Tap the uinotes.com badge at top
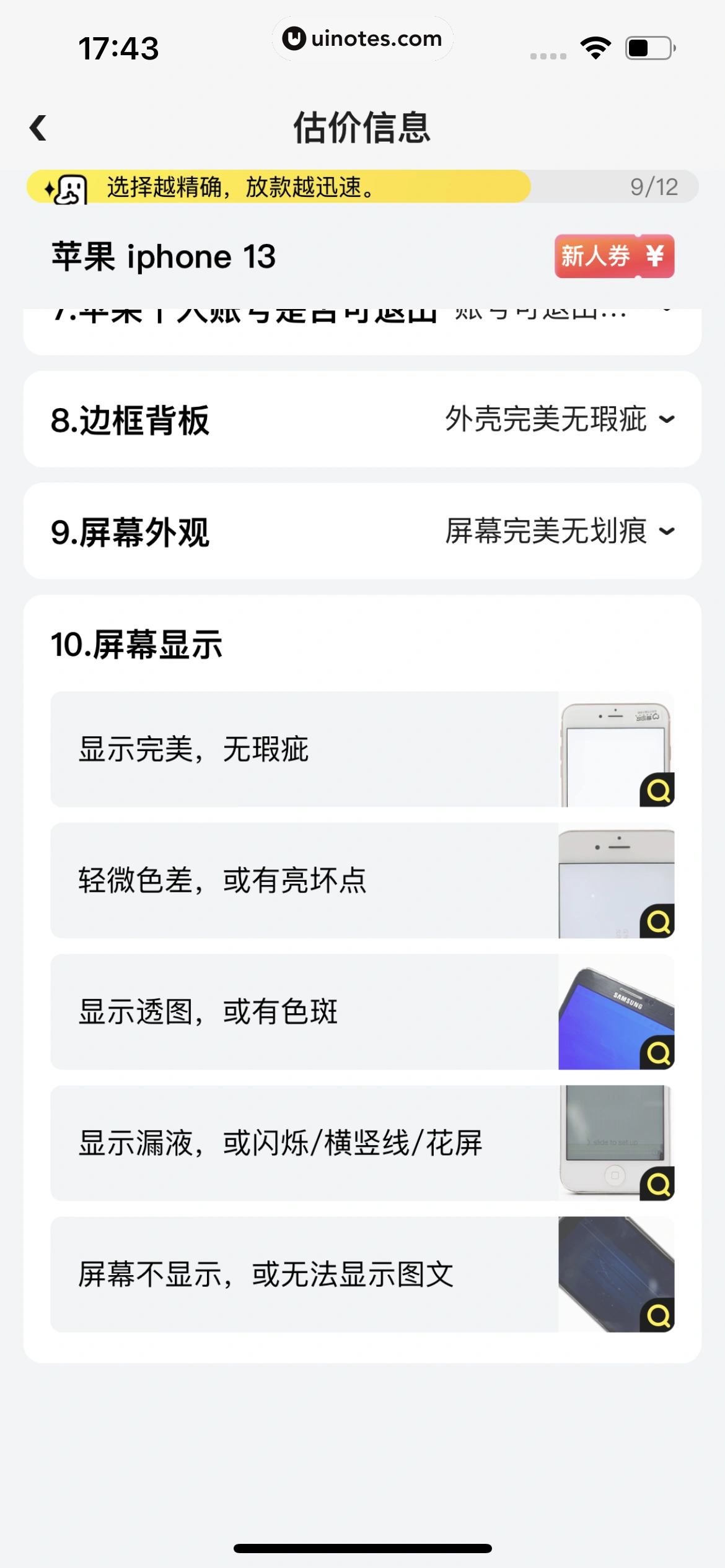The height and width of the screenshot is (1568, 725). click(x=362, y=38)
